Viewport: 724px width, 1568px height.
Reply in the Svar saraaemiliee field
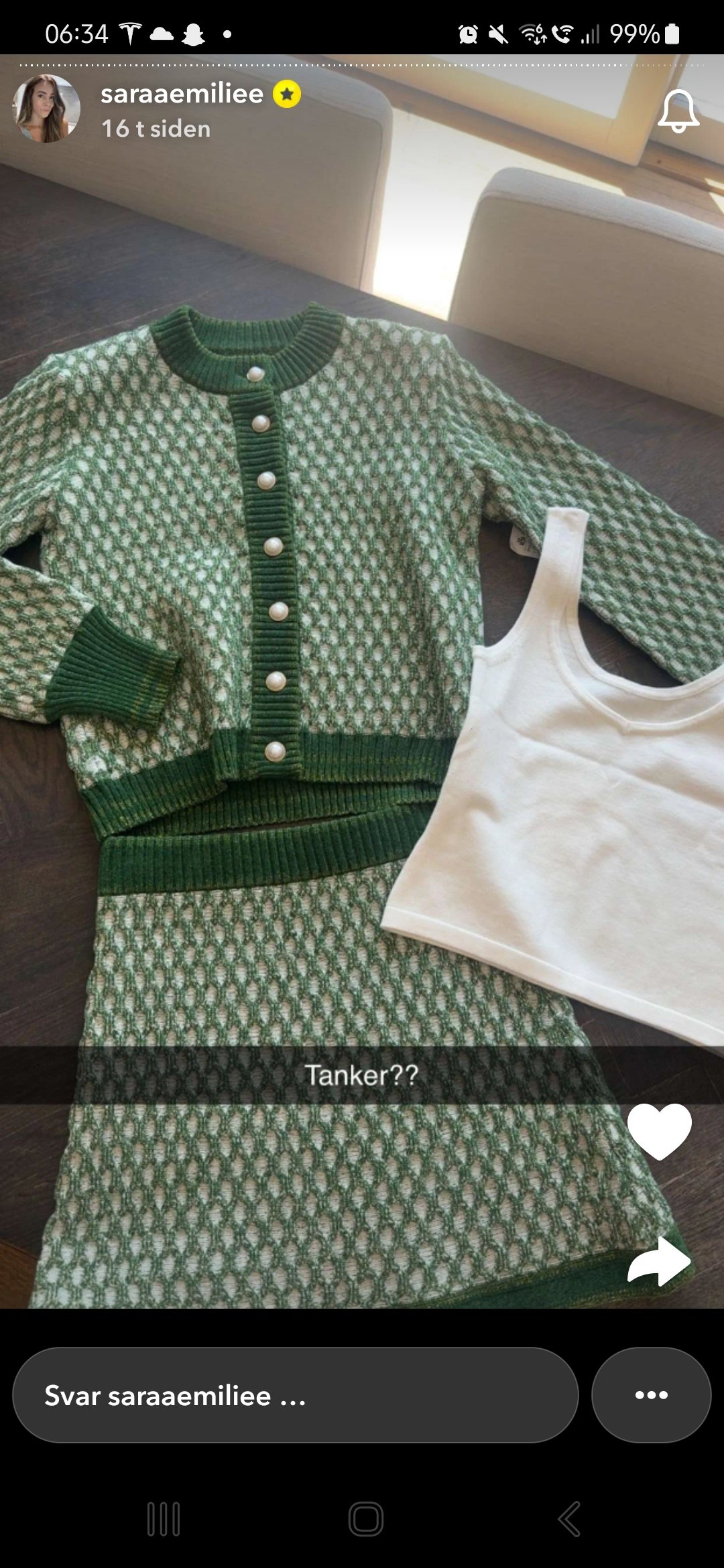(296, 1395)
